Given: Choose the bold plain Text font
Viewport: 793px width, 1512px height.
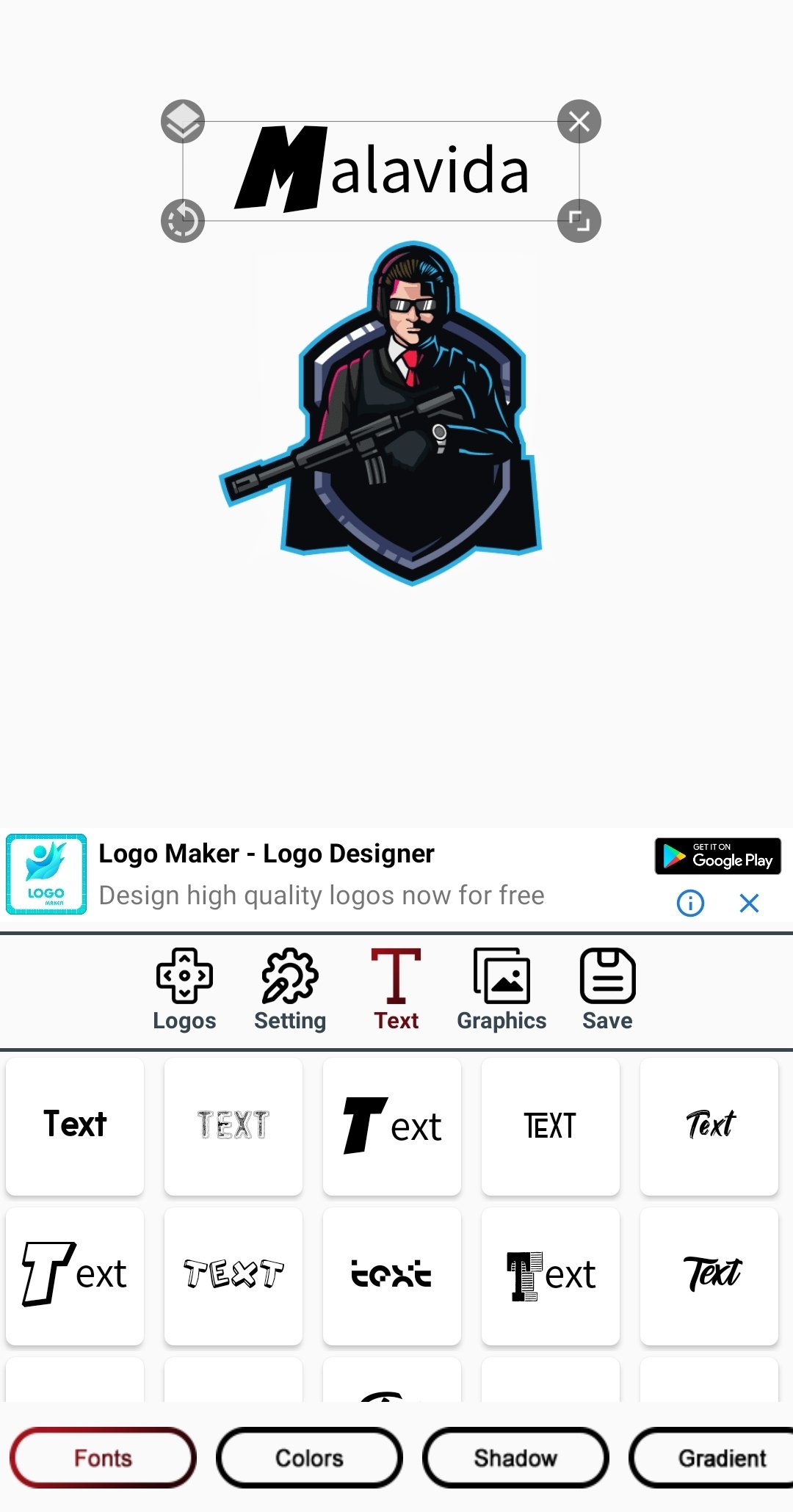Looking at the screenshot, I should pyautogui.click(x=75, y=1125).
